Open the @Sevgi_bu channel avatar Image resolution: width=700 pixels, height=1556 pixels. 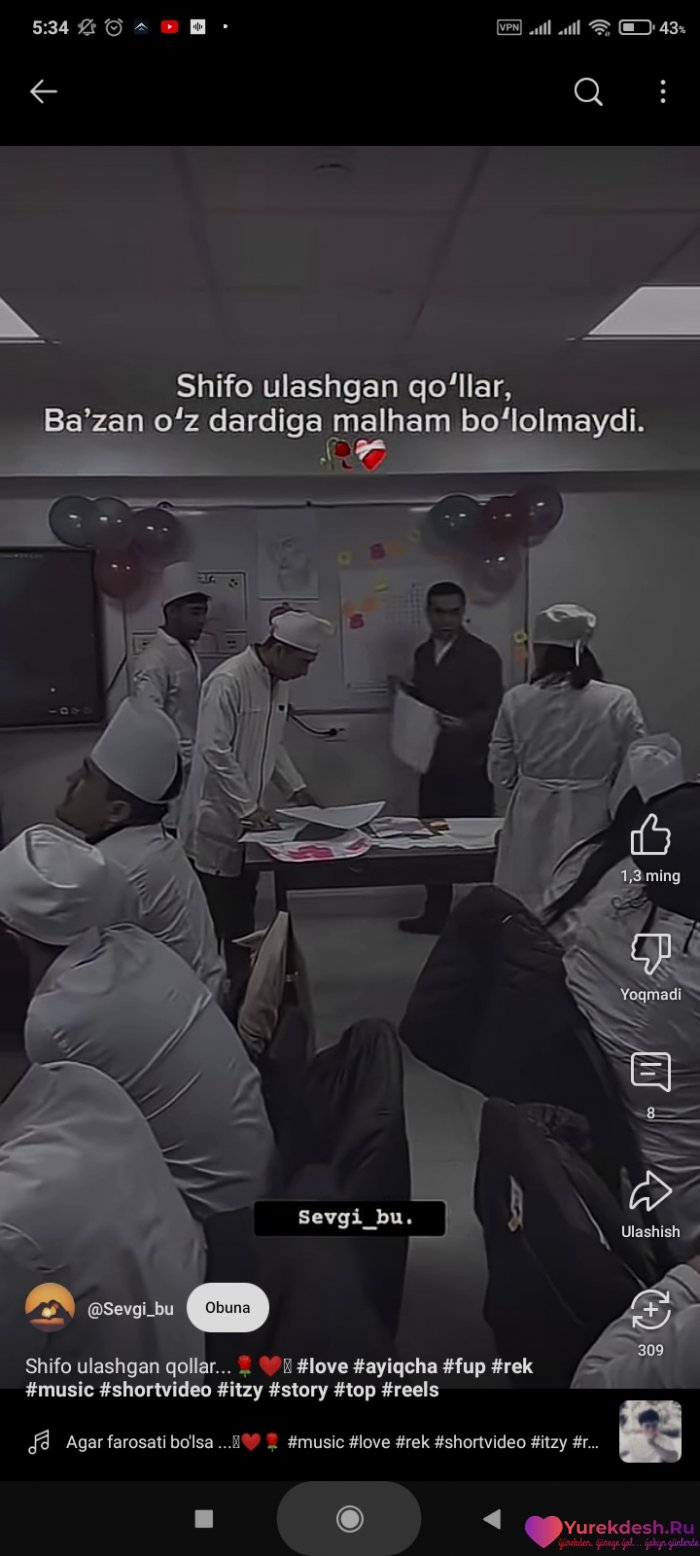[49, 1308]
